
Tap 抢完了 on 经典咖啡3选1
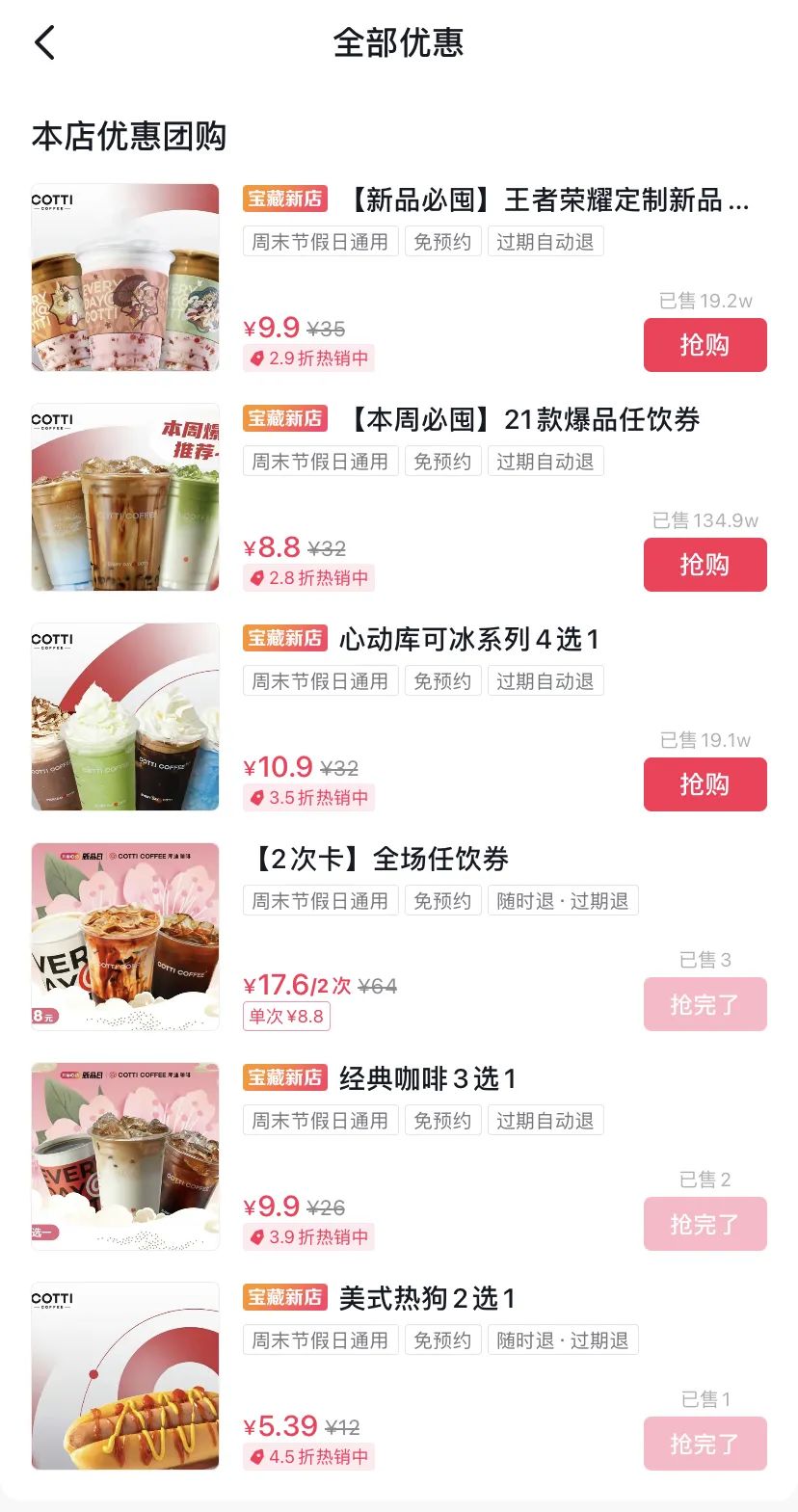(x=705, y=1224)
